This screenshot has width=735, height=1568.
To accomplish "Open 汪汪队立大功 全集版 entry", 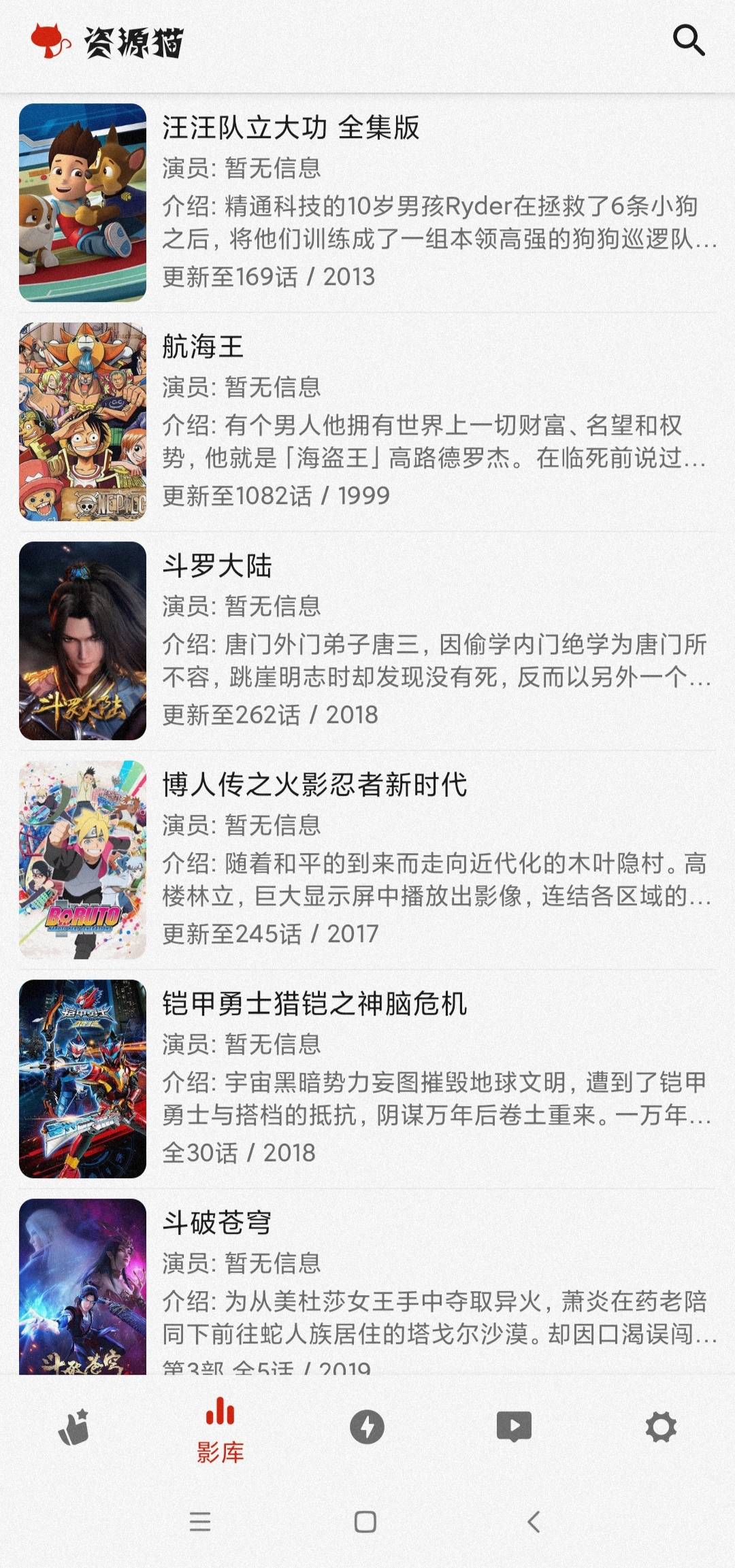I will 367,203.
